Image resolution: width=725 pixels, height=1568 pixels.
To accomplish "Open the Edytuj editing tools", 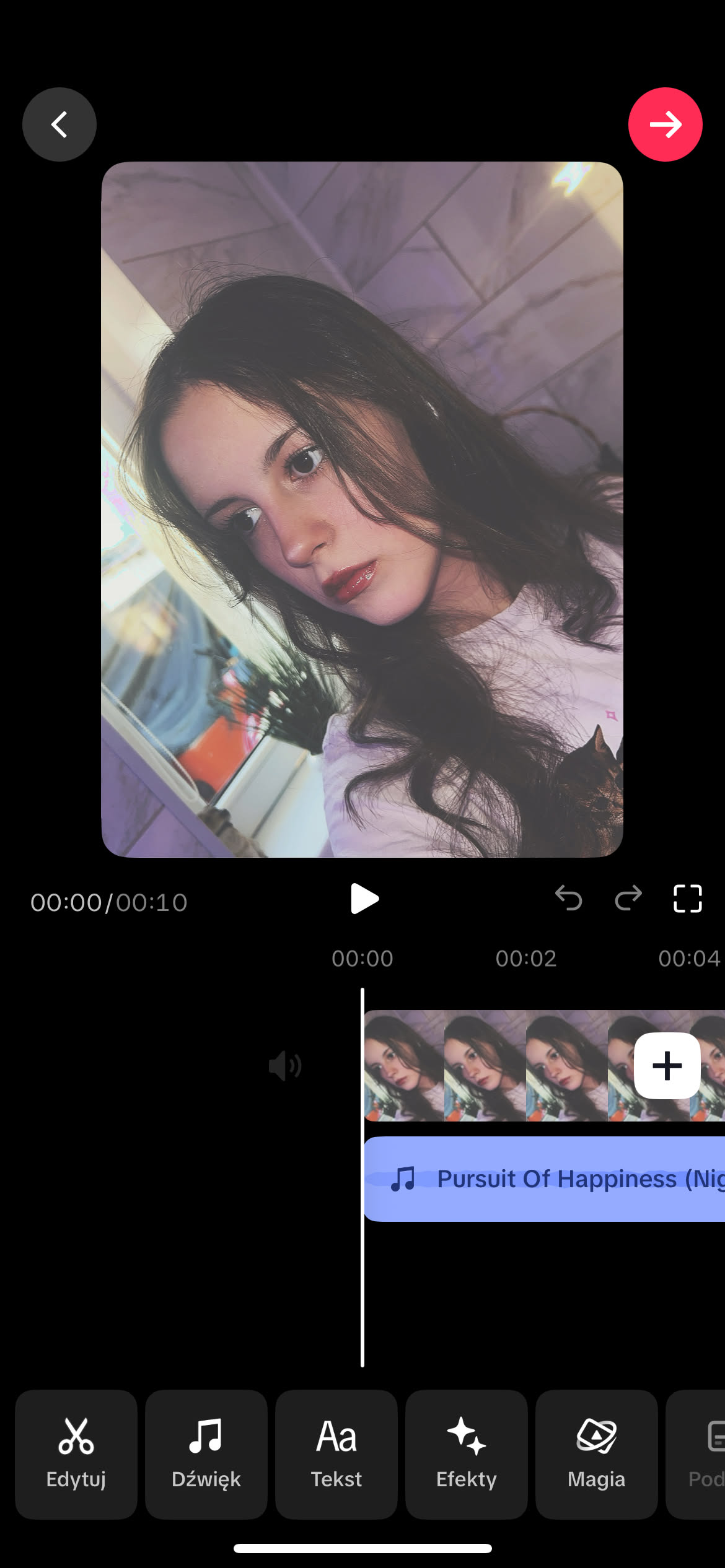I will pyautogui.click(x=76, y=1454).
